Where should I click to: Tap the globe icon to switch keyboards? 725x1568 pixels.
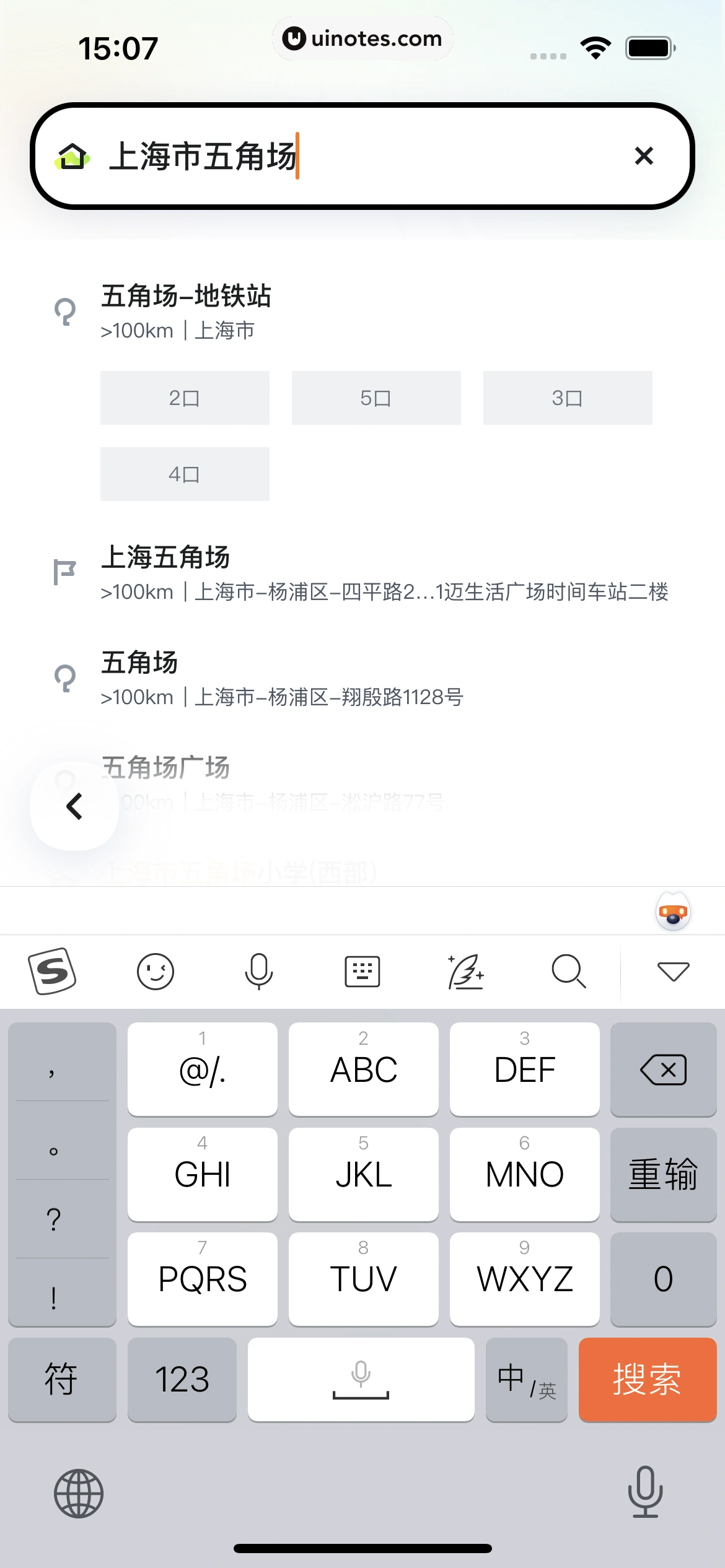click(x=79, y=1492)
